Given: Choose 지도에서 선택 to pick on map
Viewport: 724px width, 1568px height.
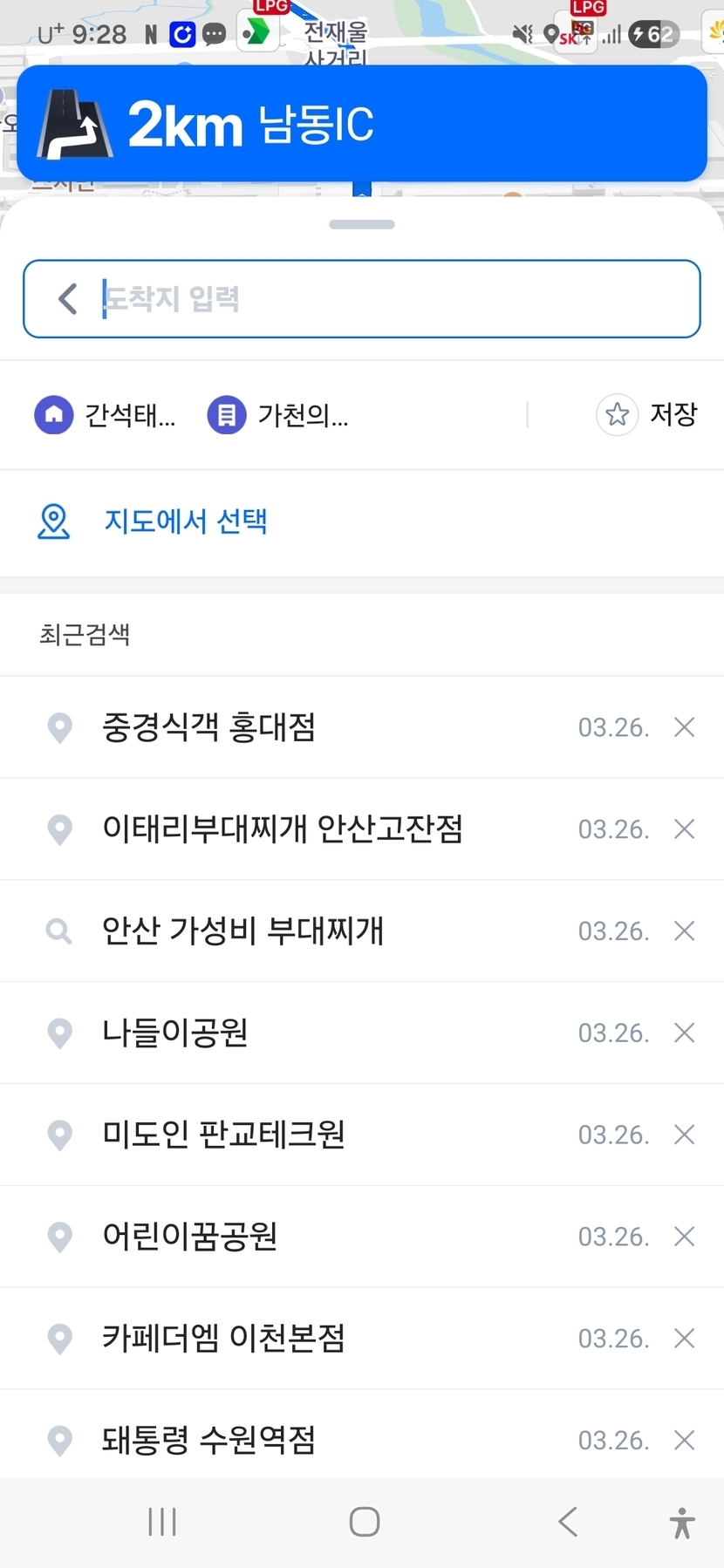Looking at the screenshot, I should 185,522.
